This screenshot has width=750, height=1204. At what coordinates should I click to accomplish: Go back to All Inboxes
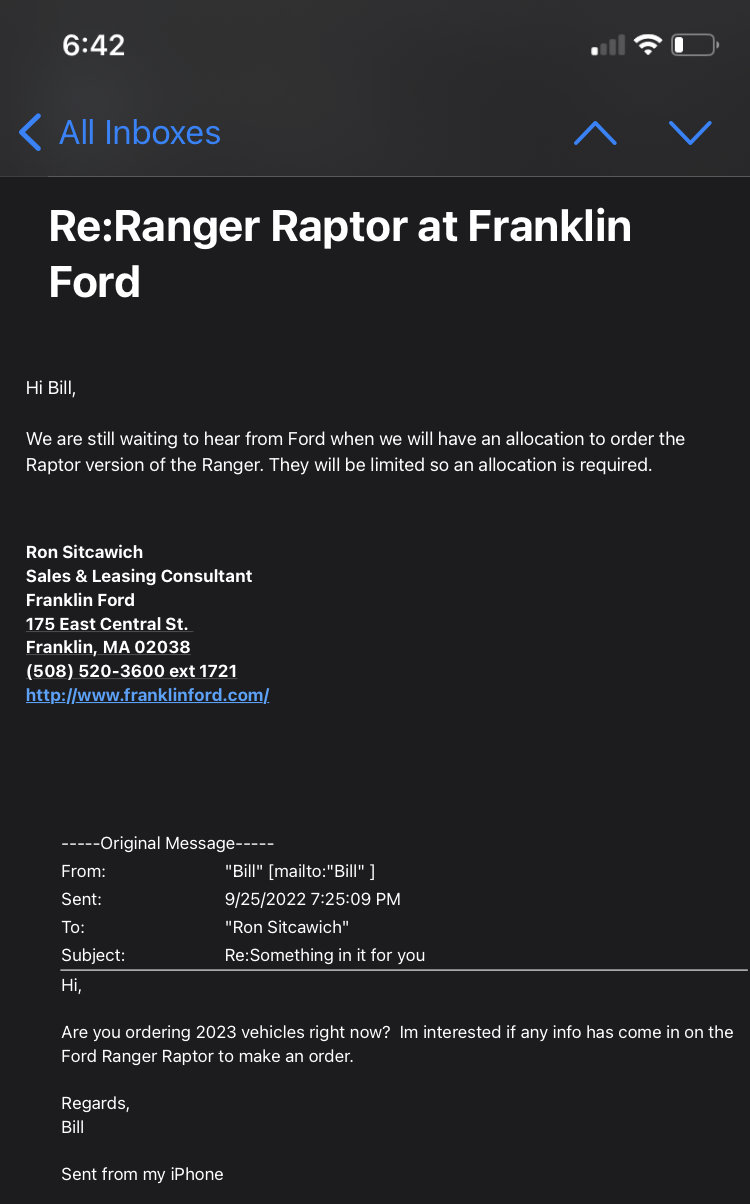pos(120,133)
